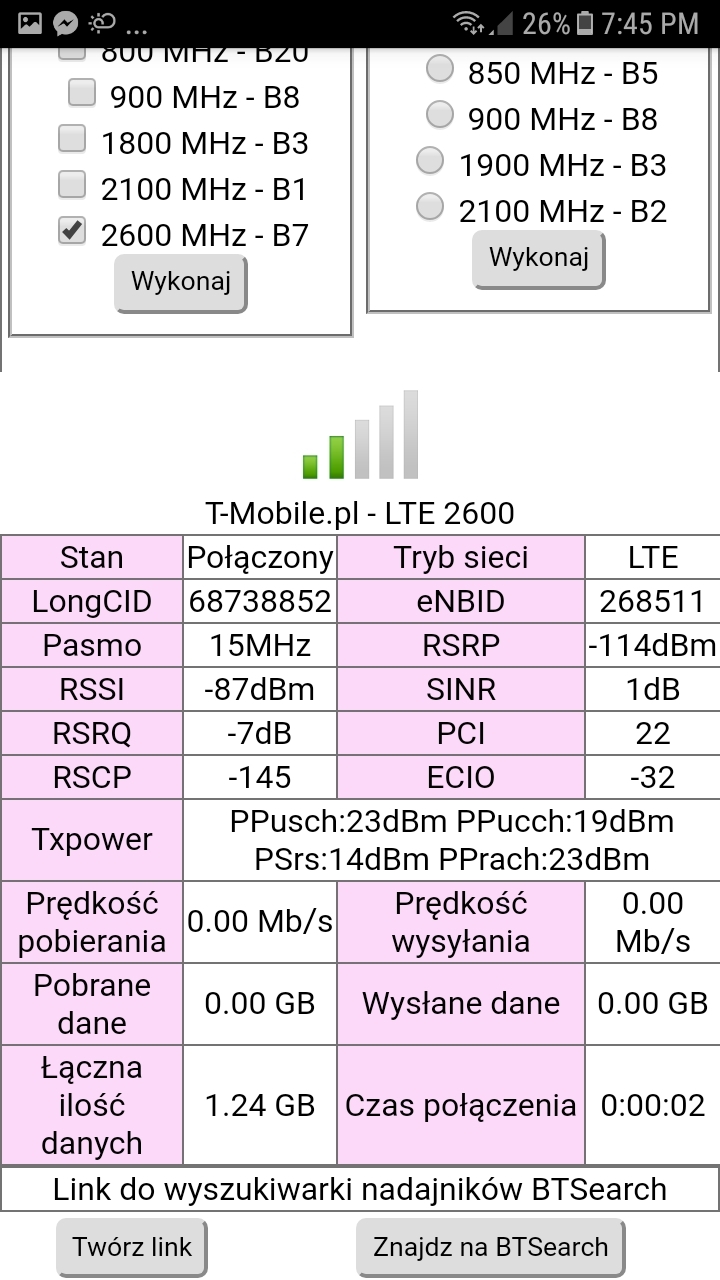Select the 1900 MHz - B3 radio button
Viewport: 720px width, 1280px height.
click(x=430, y=161)
